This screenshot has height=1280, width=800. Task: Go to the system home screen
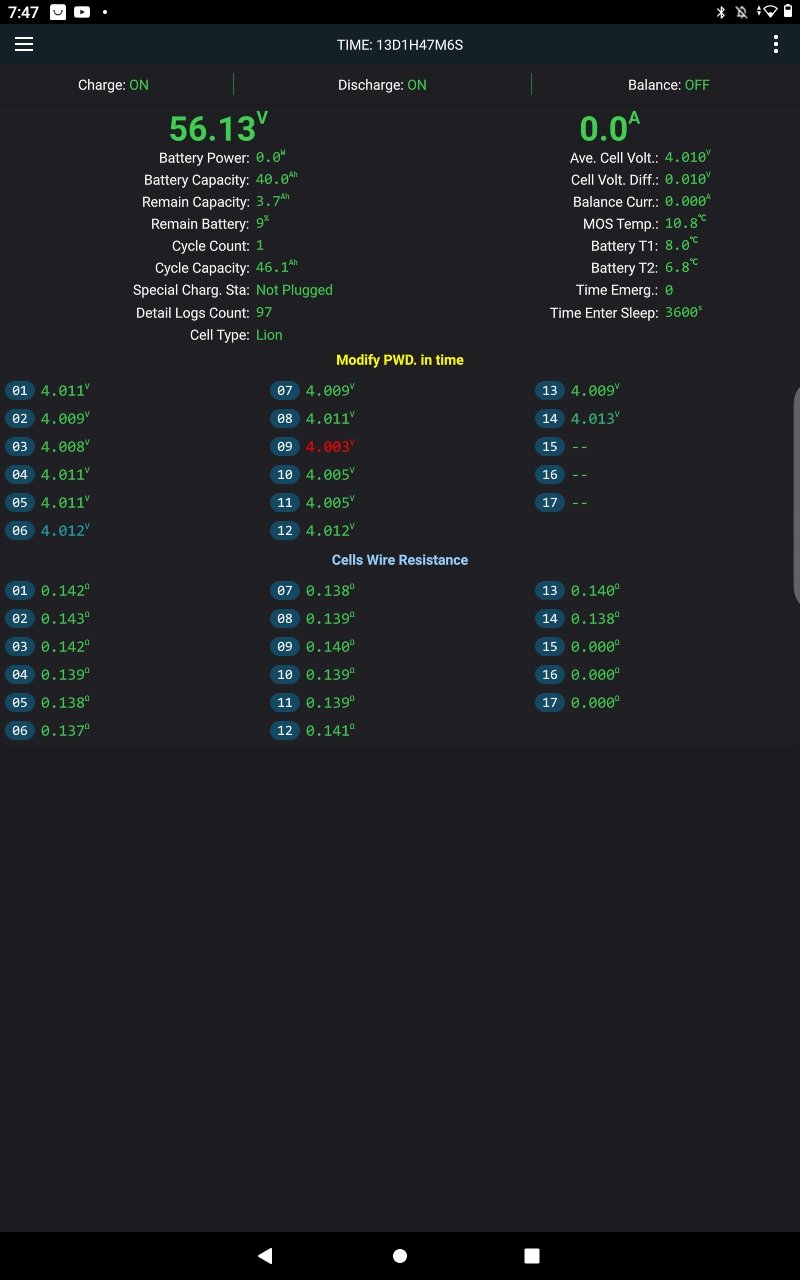(400, 1255)
